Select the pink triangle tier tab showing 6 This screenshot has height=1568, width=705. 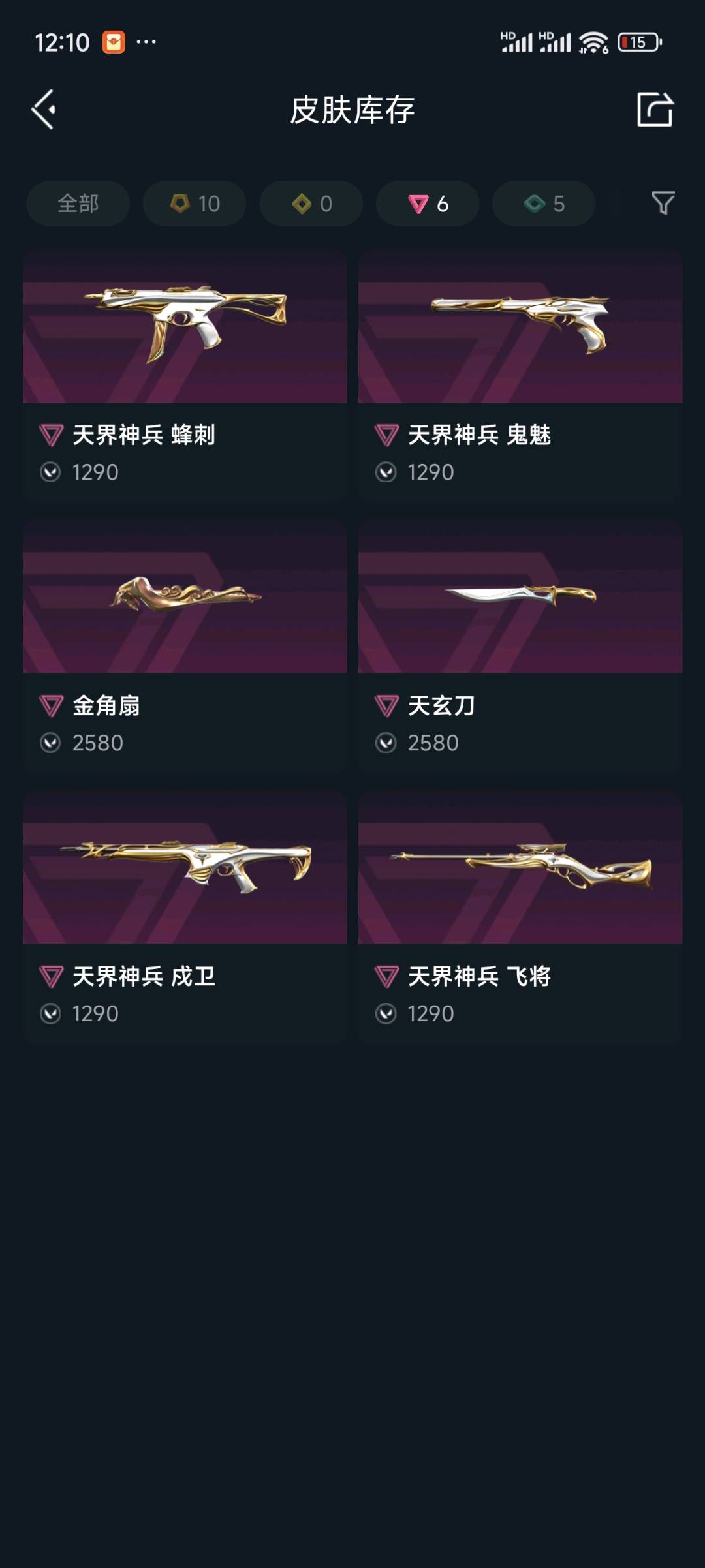pyautogui.click(x=428, y=204)
